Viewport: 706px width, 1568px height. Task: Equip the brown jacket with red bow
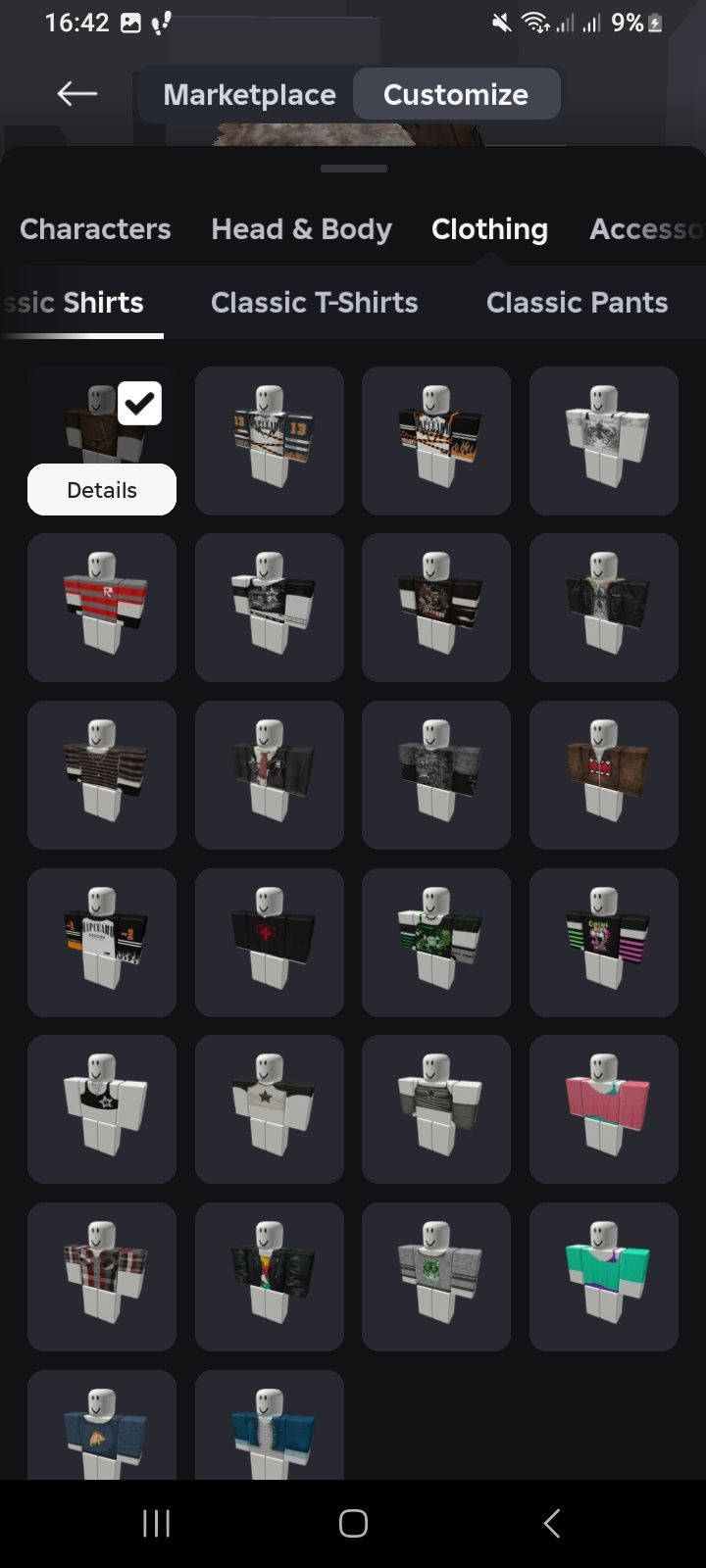[604, 774]
